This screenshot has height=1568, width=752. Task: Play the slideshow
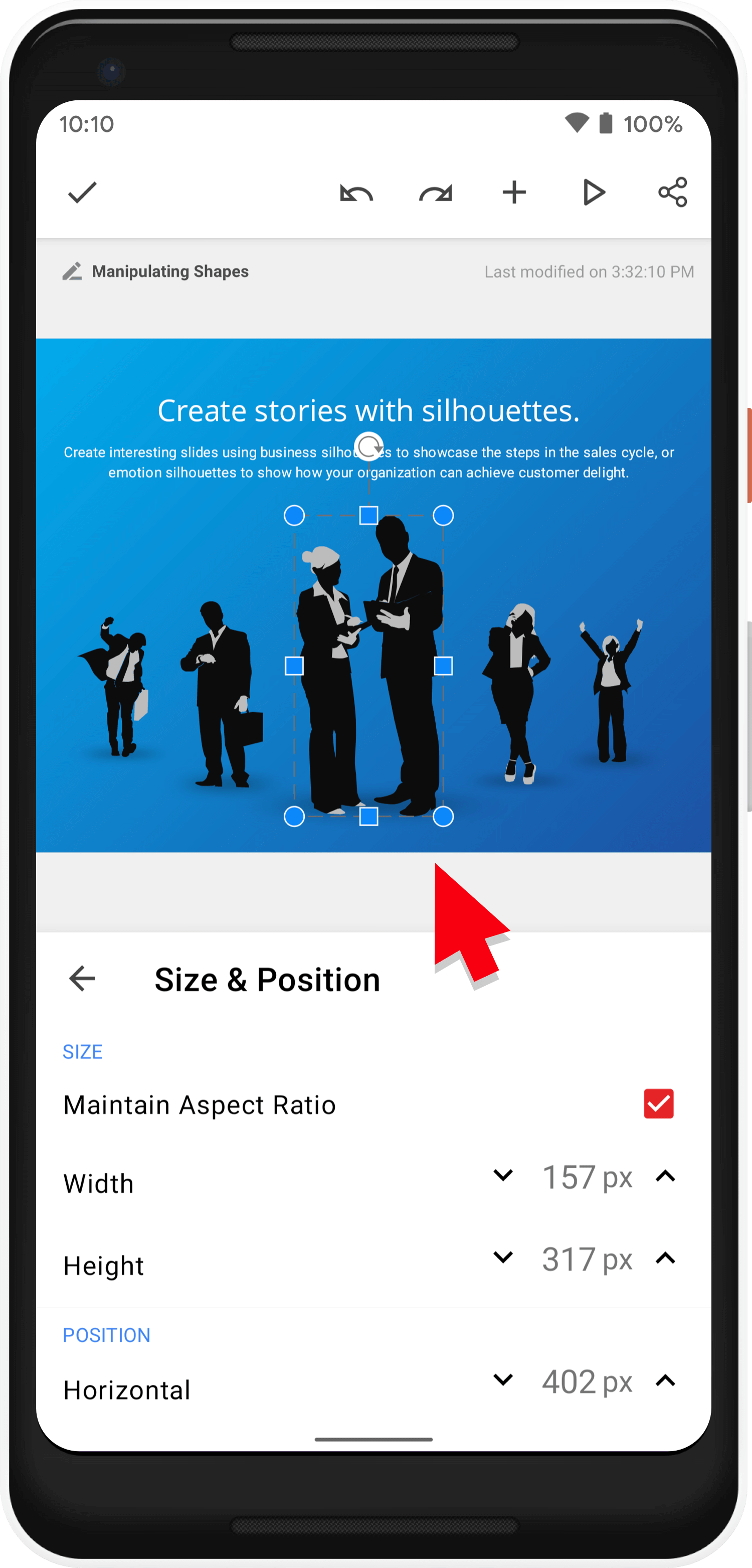(593, 193)
